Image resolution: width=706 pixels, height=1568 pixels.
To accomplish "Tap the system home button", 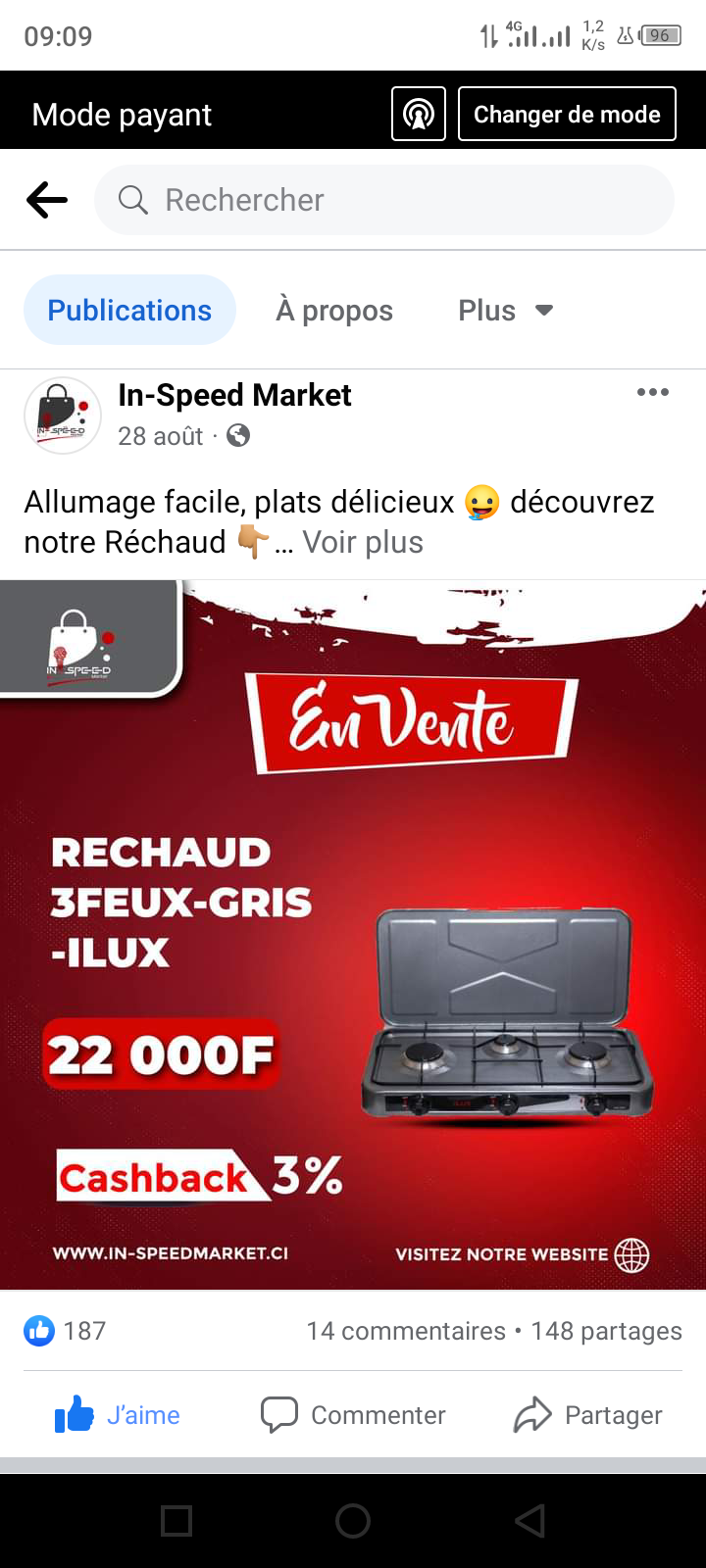I will coord(353,1521).
